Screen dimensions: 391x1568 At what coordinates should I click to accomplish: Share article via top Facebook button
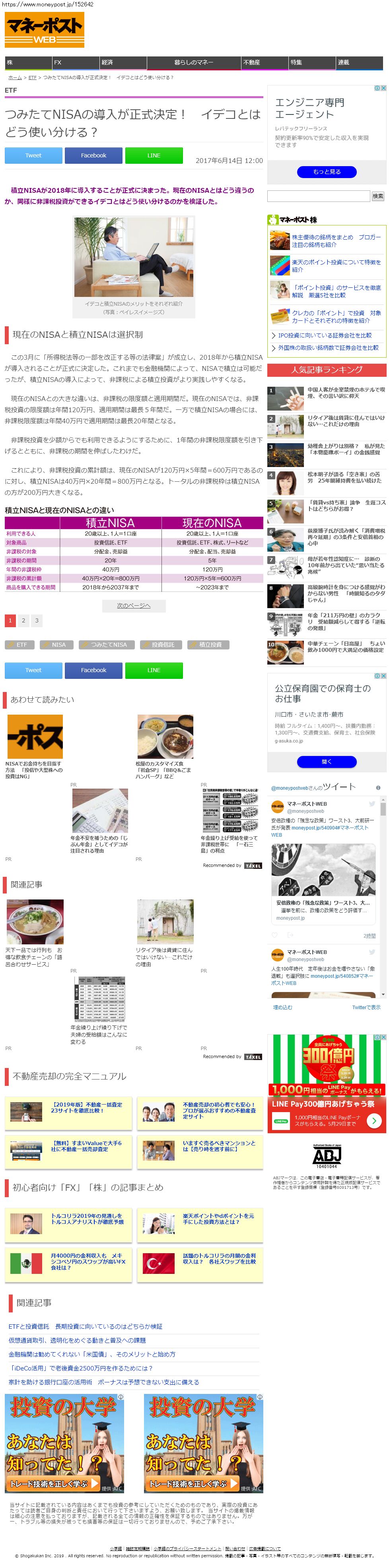94,156
